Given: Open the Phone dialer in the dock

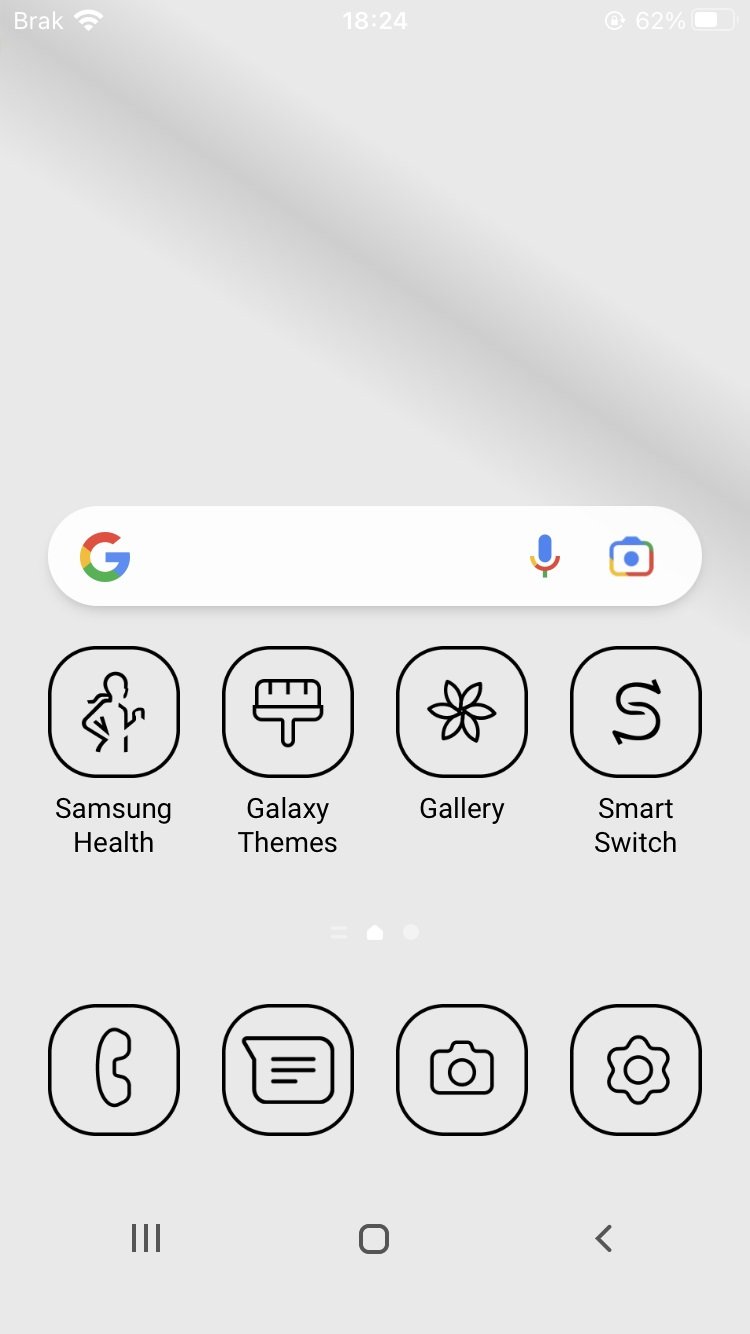Looking at the screenshot, I should tap(114, 1070).
